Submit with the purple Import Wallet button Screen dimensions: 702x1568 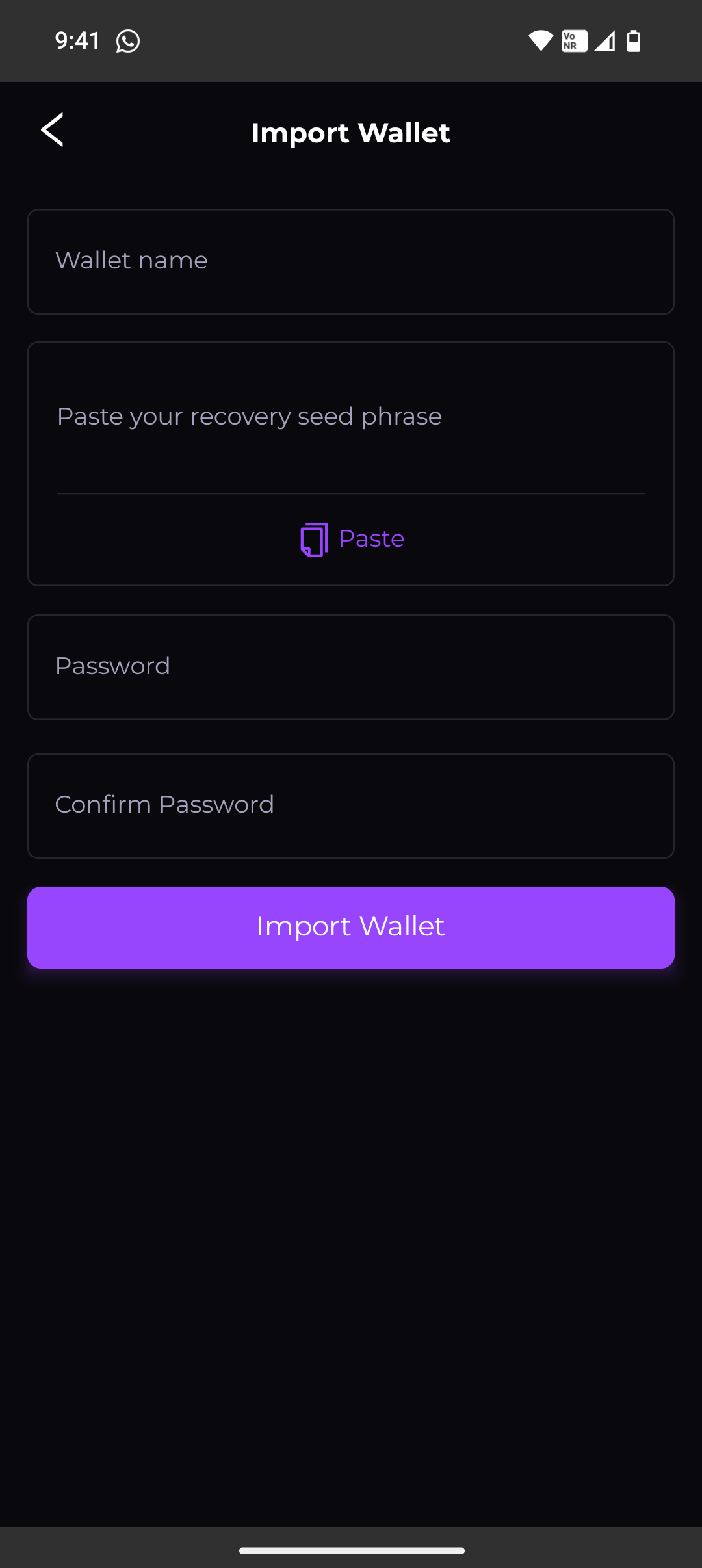coord(351,927)
